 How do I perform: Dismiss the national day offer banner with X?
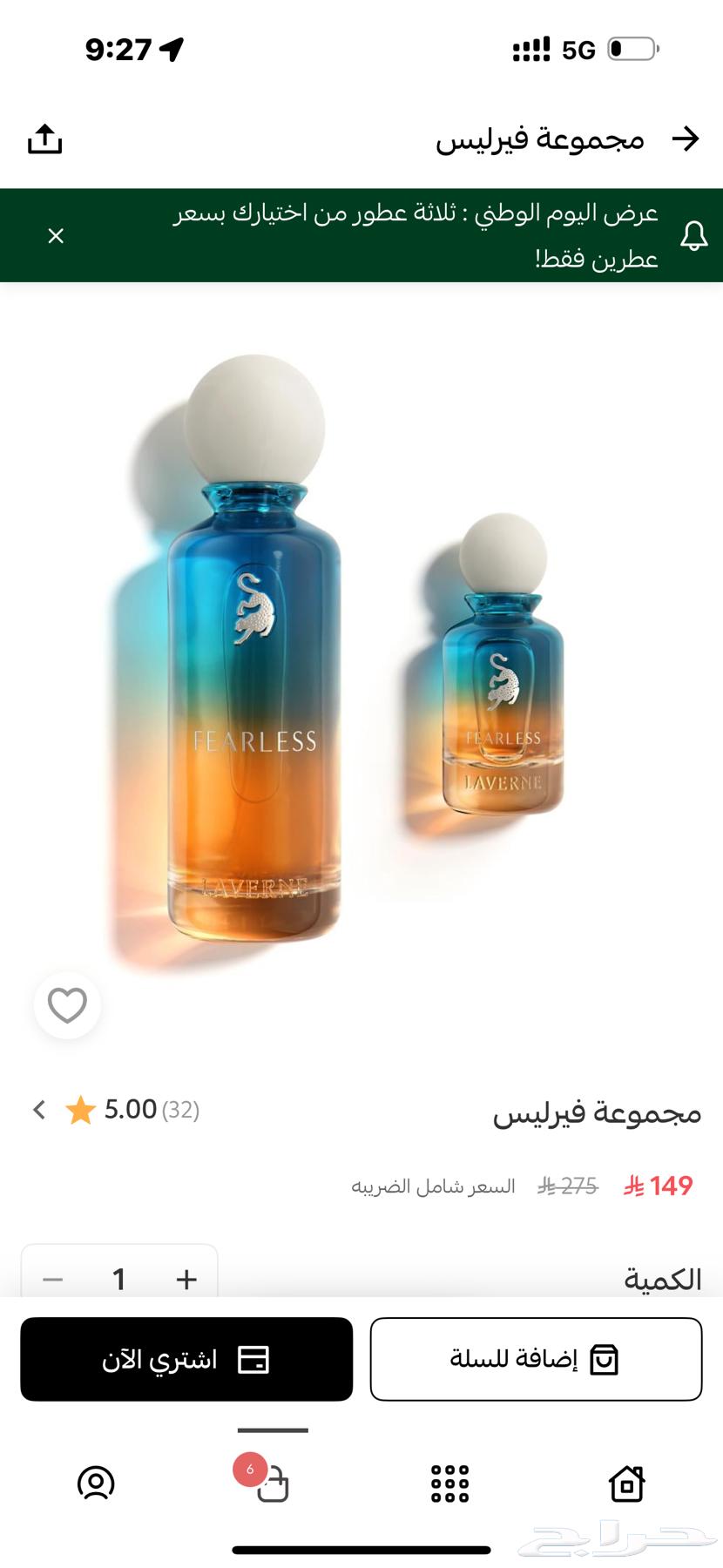(x=55, y=235)
